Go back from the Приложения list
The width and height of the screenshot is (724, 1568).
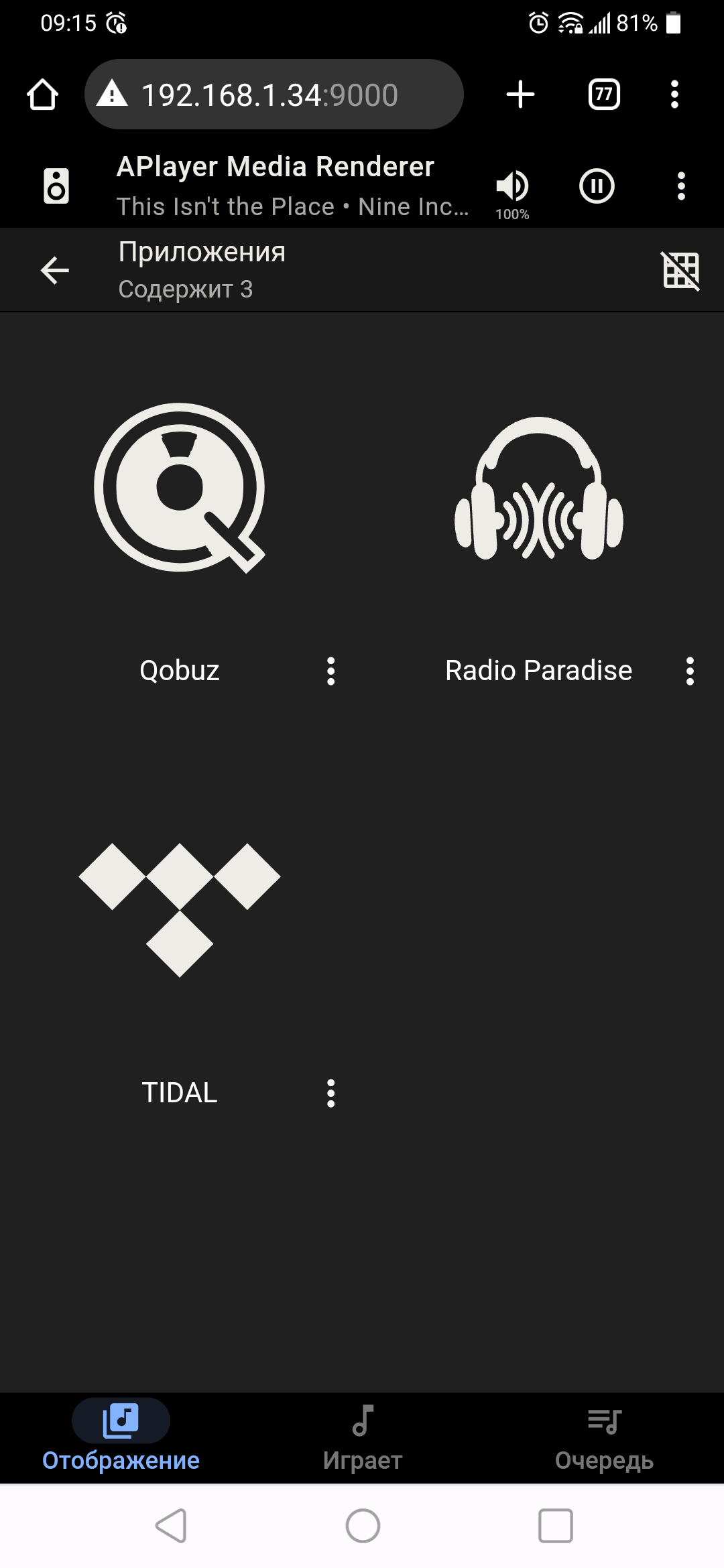pyautogui.click(x=55, y=270)
